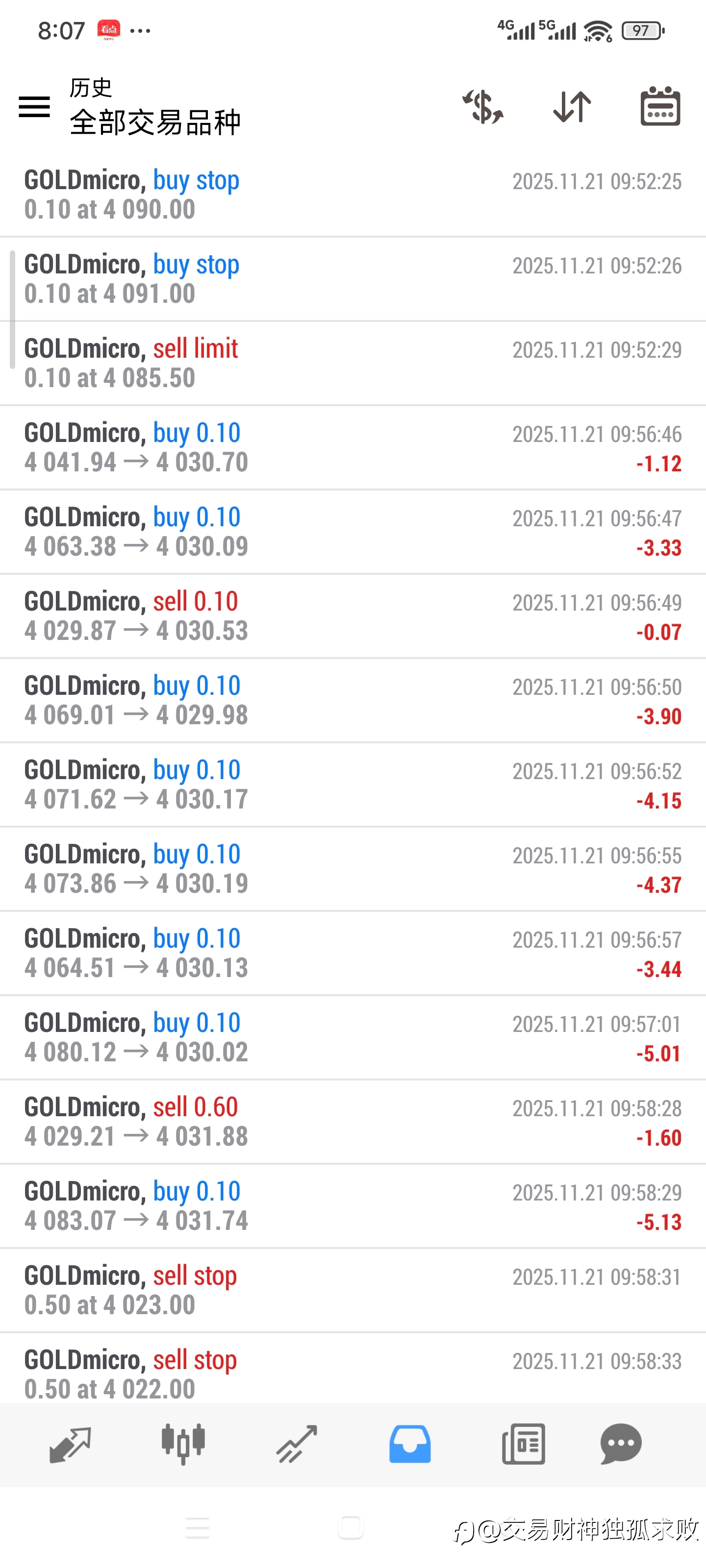Open buy trade opened at 4 083.07
The width and height of the screenshot is (706, 1568).
[x=353, y=1206]
